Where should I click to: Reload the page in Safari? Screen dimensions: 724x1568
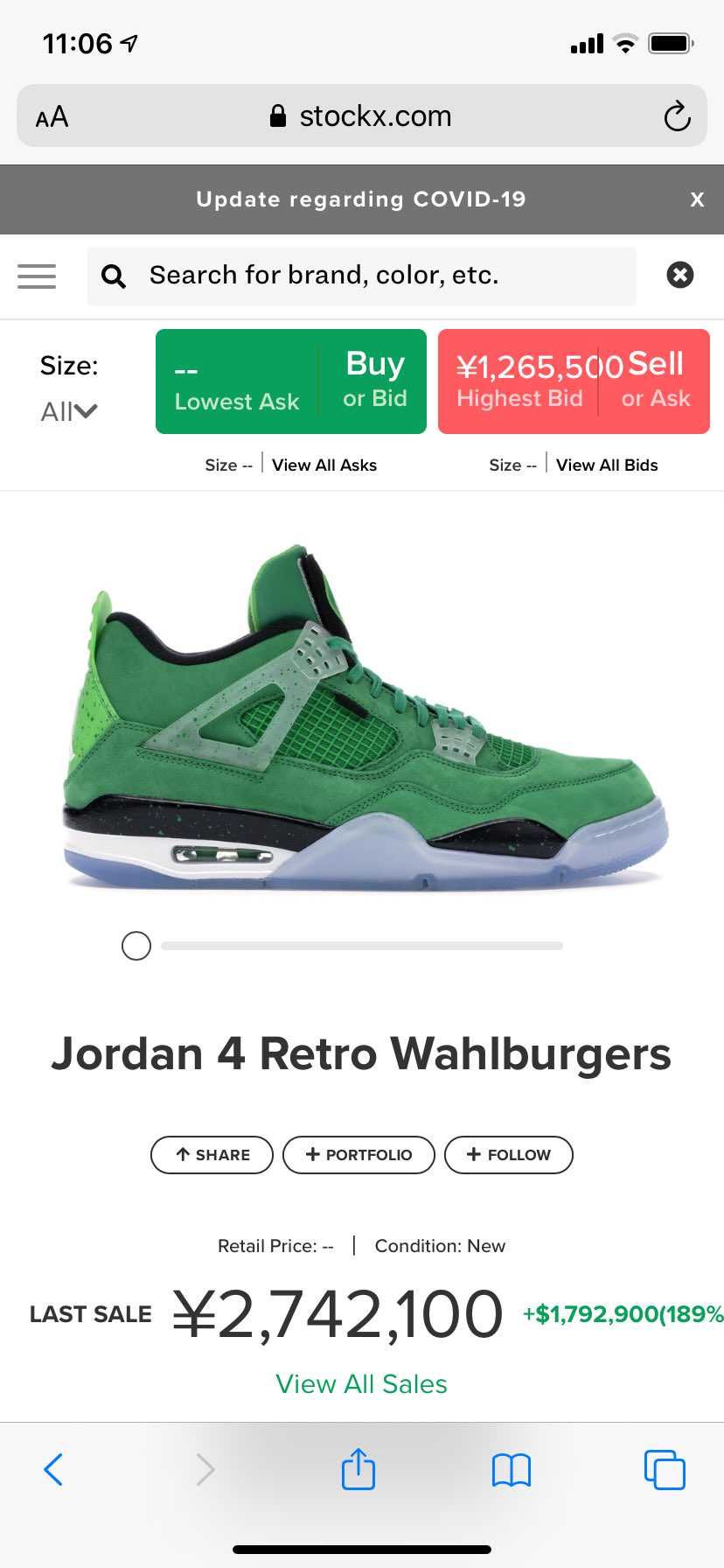pyautogui.click(x=677, y=116)
